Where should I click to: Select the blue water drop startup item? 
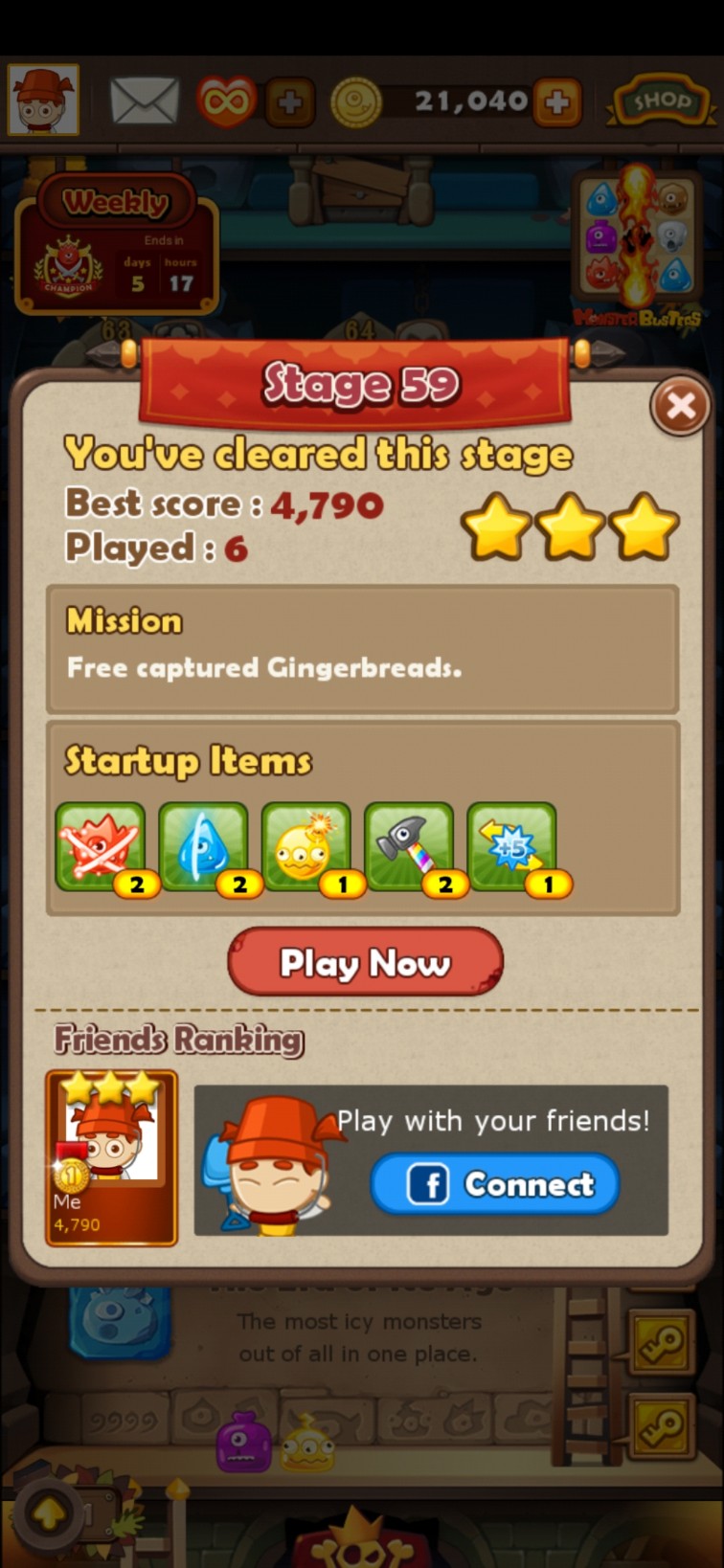pos(203,848)
